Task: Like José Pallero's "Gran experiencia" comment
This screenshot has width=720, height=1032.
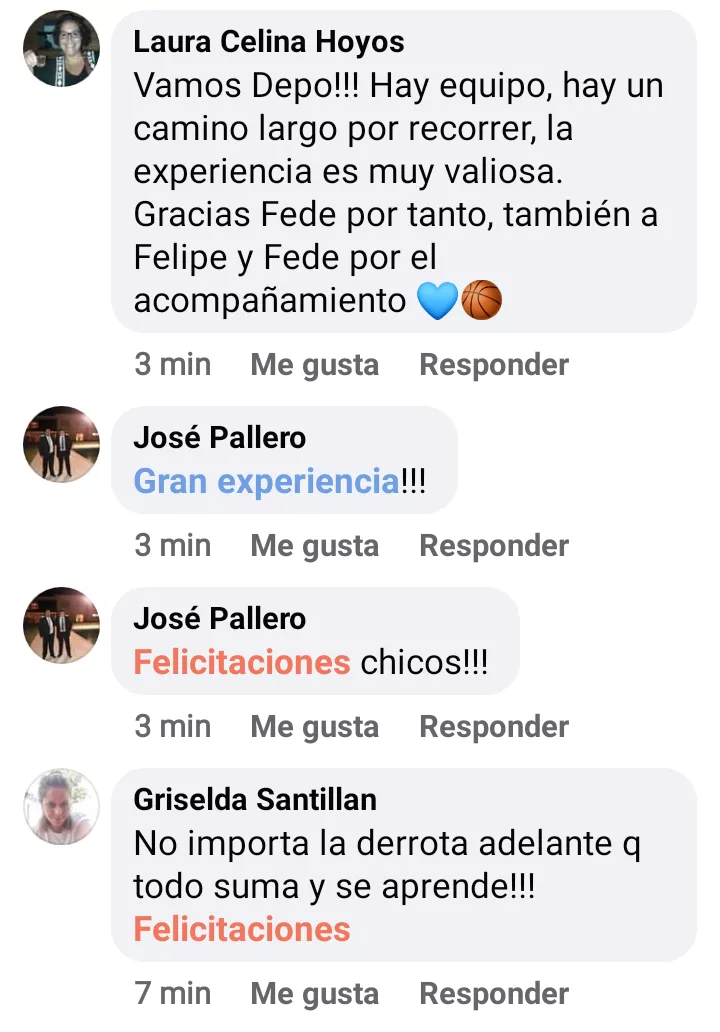Action: point(314,546)
